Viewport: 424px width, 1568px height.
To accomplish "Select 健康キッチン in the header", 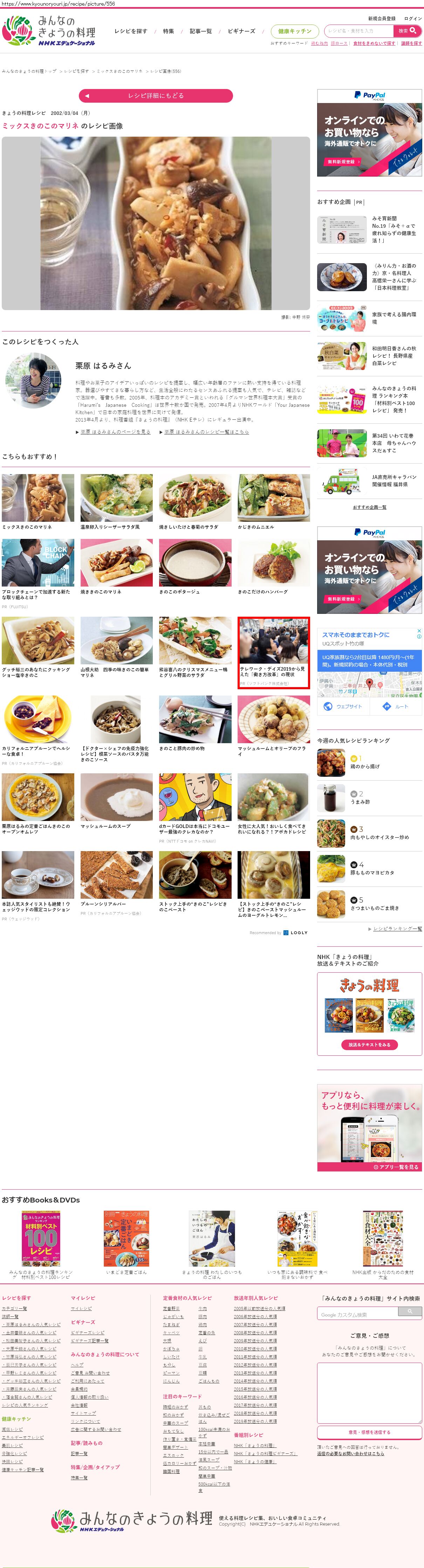I will [294, 31].
